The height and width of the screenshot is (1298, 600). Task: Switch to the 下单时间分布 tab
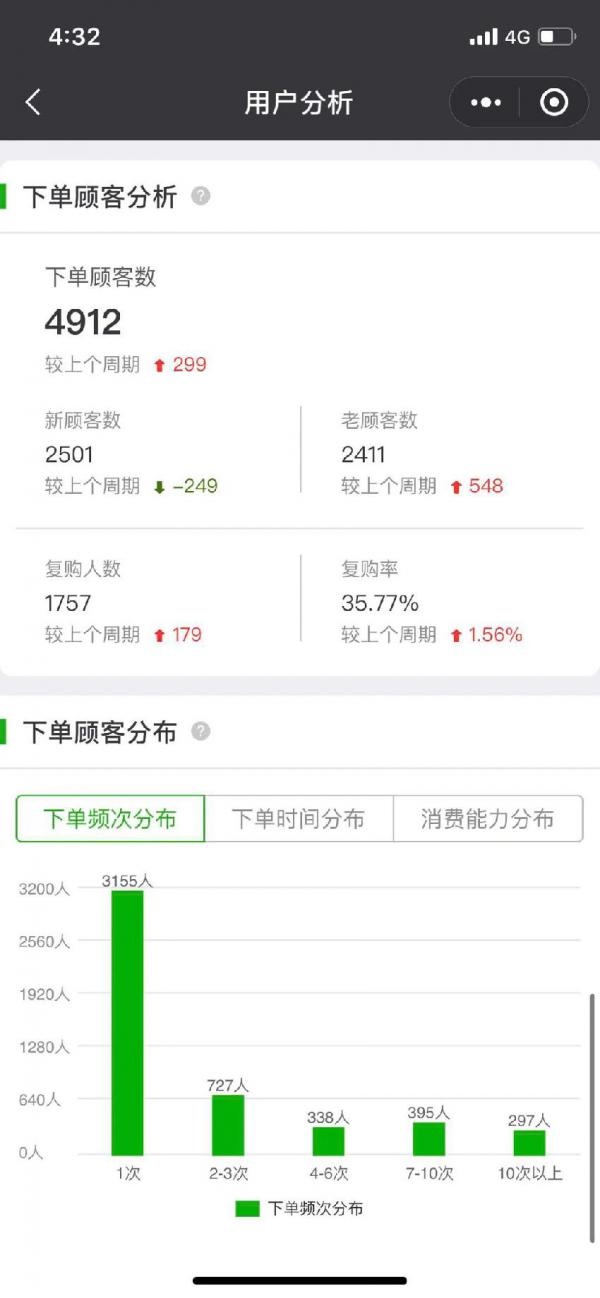[x=299, y=819]
